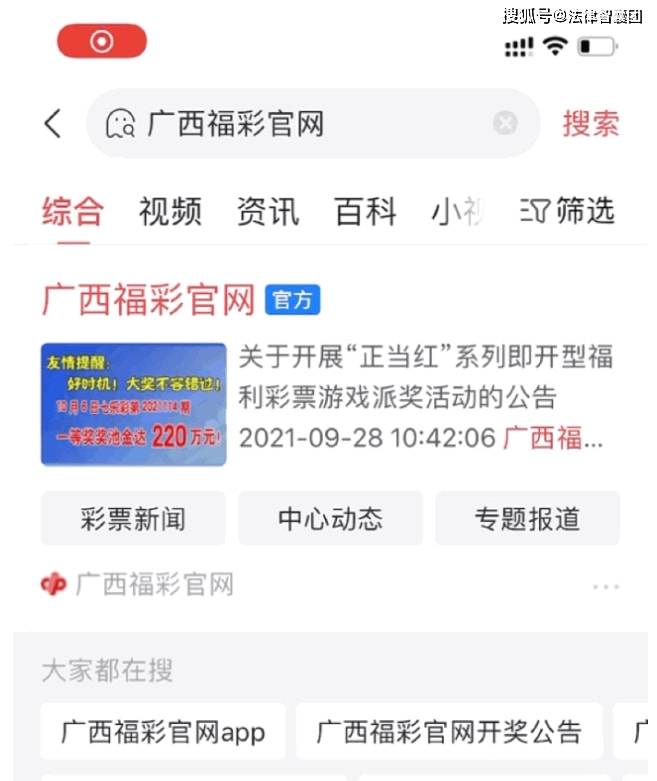
Task: Open the 彩票新闻 section
Action: (x=133, y=518)
